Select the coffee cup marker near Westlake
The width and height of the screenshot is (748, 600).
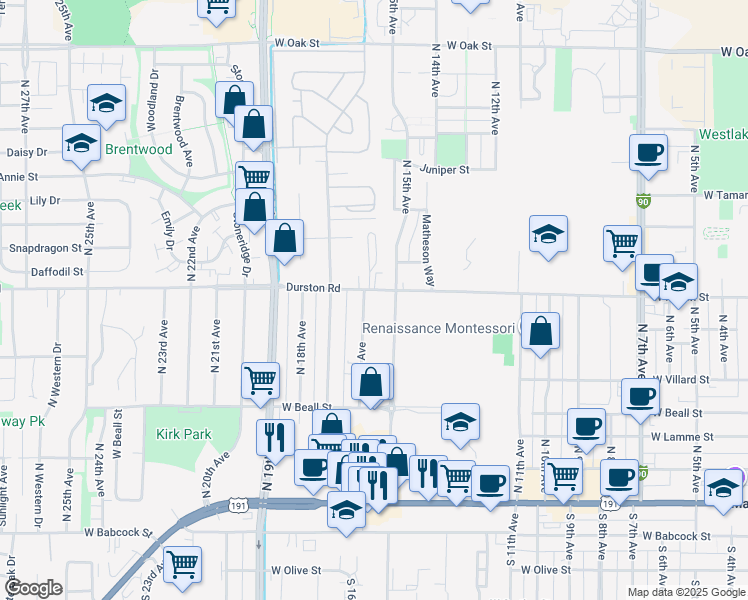[648, 152]
